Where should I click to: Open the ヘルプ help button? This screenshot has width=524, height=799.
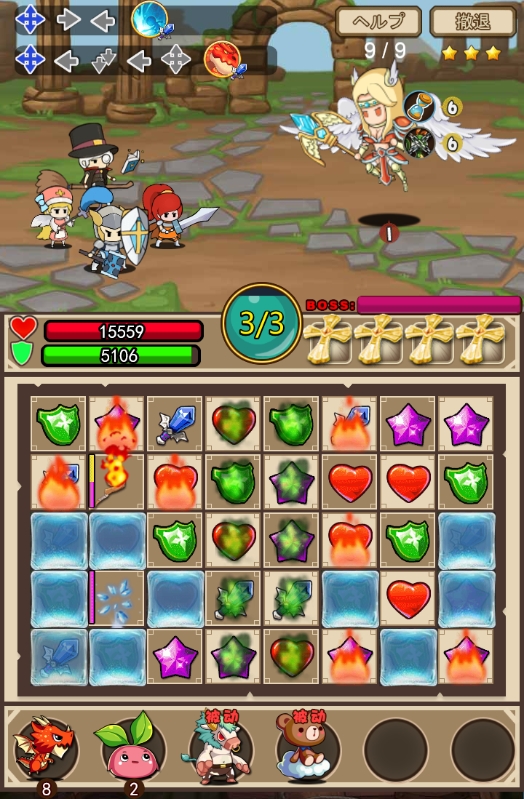378,21
